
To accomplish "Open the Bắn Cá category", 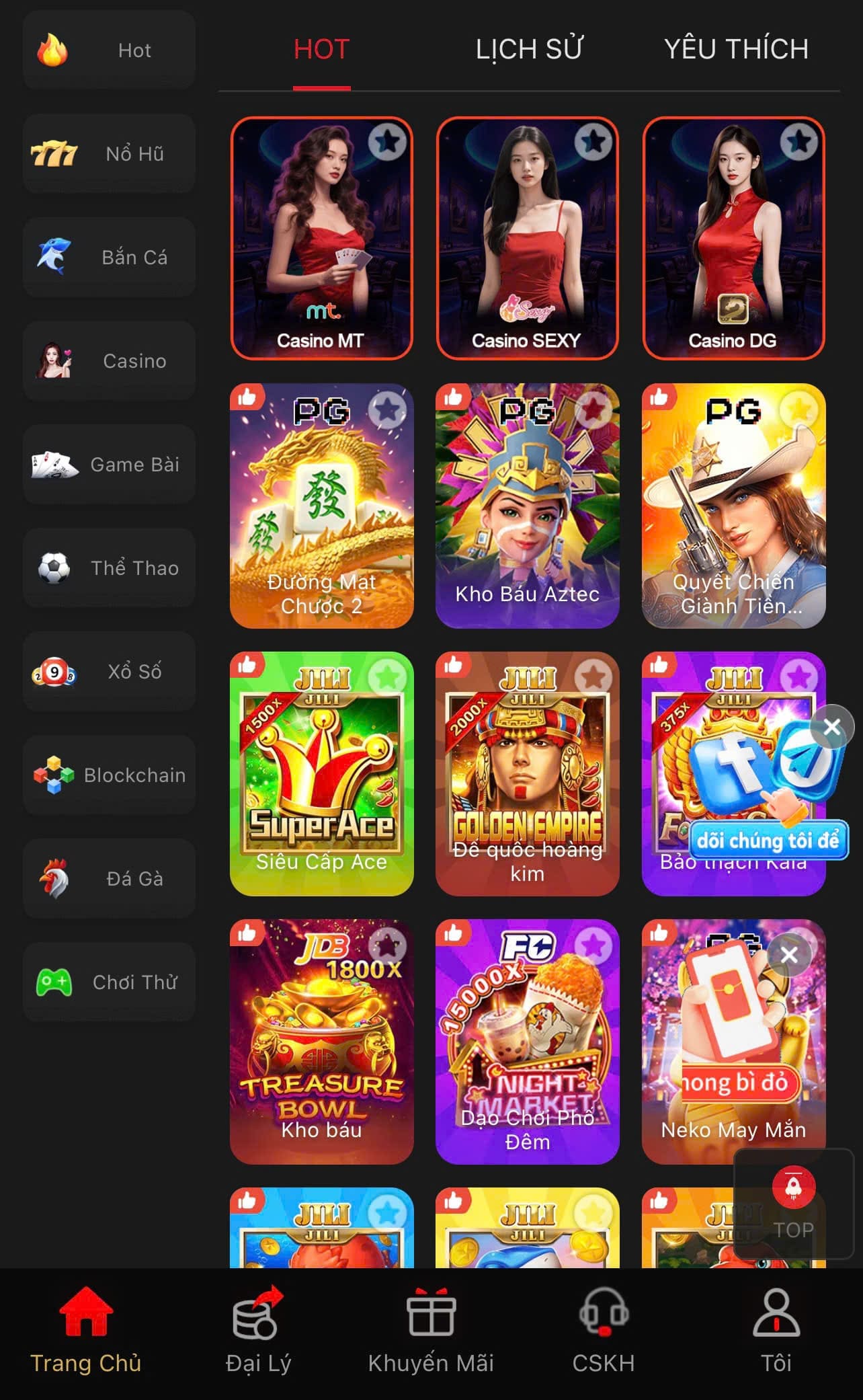I will tap(110, 258).
